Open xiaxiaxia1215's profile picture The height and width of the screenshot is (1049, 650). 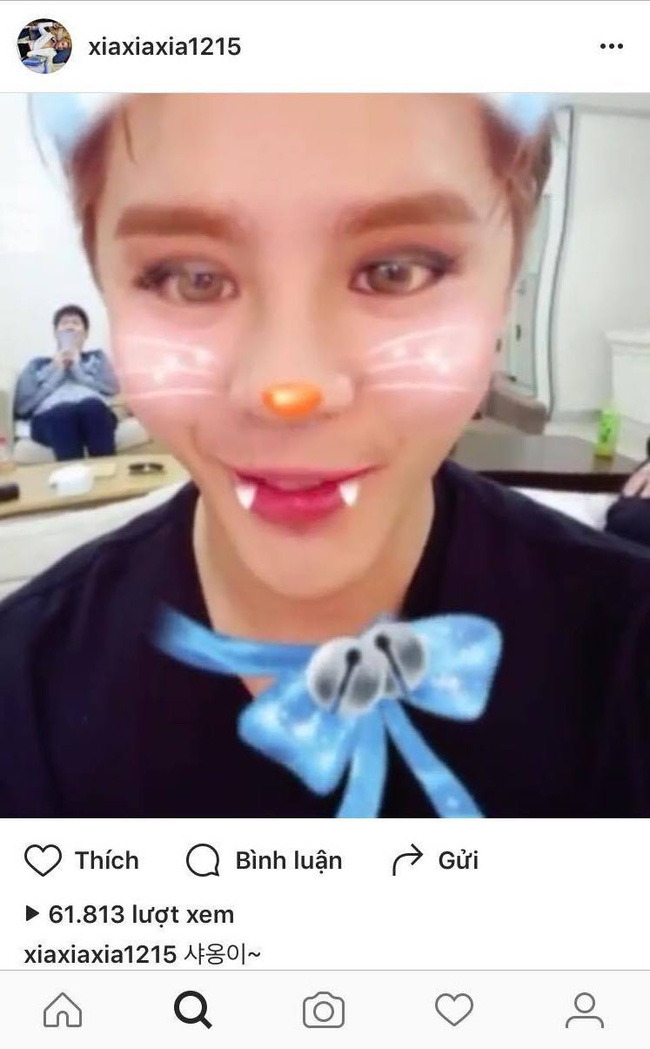coord(44,46)
